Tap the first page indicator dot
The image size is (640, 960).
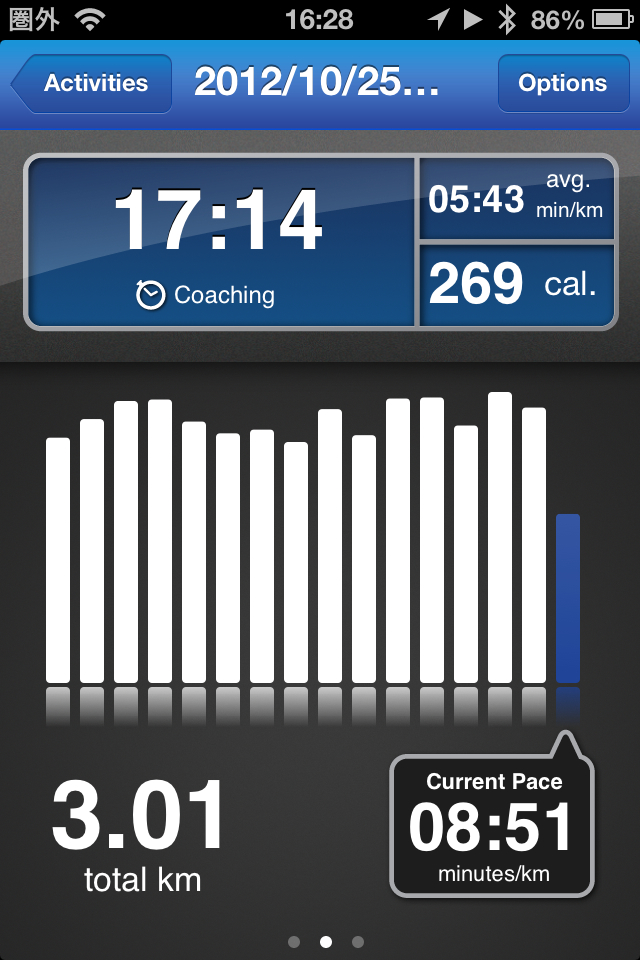[x=293, y=941]
